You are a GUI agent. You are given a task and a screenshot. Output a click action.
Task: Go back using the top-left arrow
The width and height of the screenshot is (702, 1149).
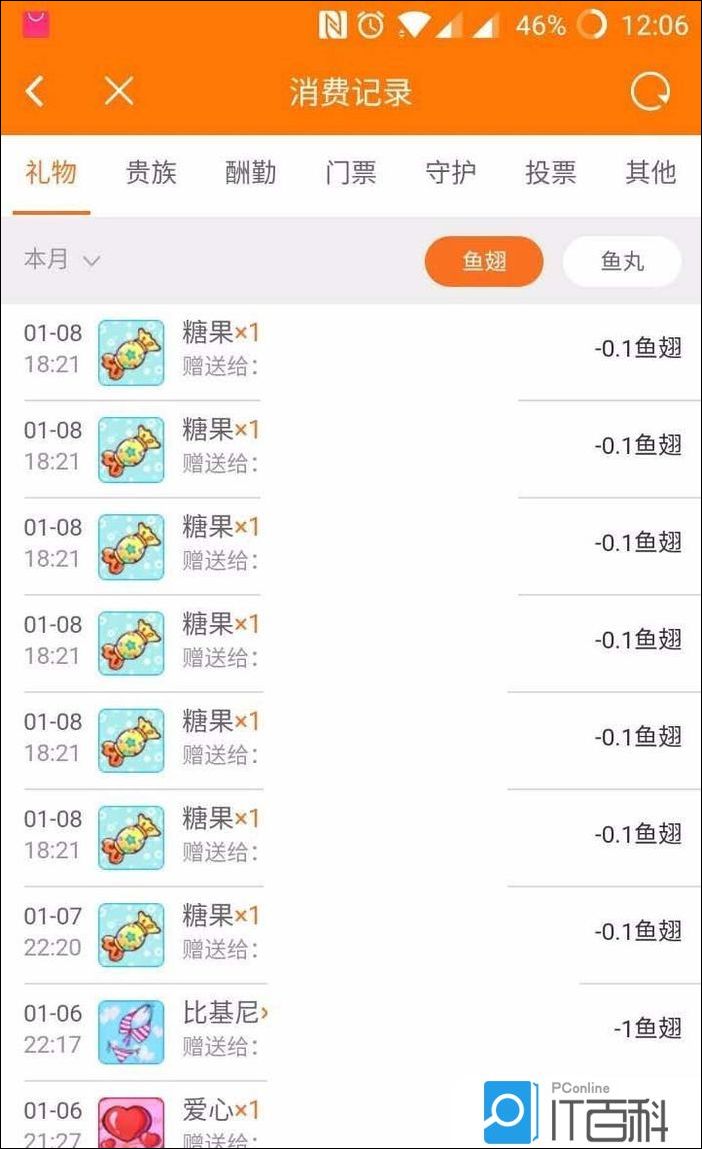coord(35,92)
